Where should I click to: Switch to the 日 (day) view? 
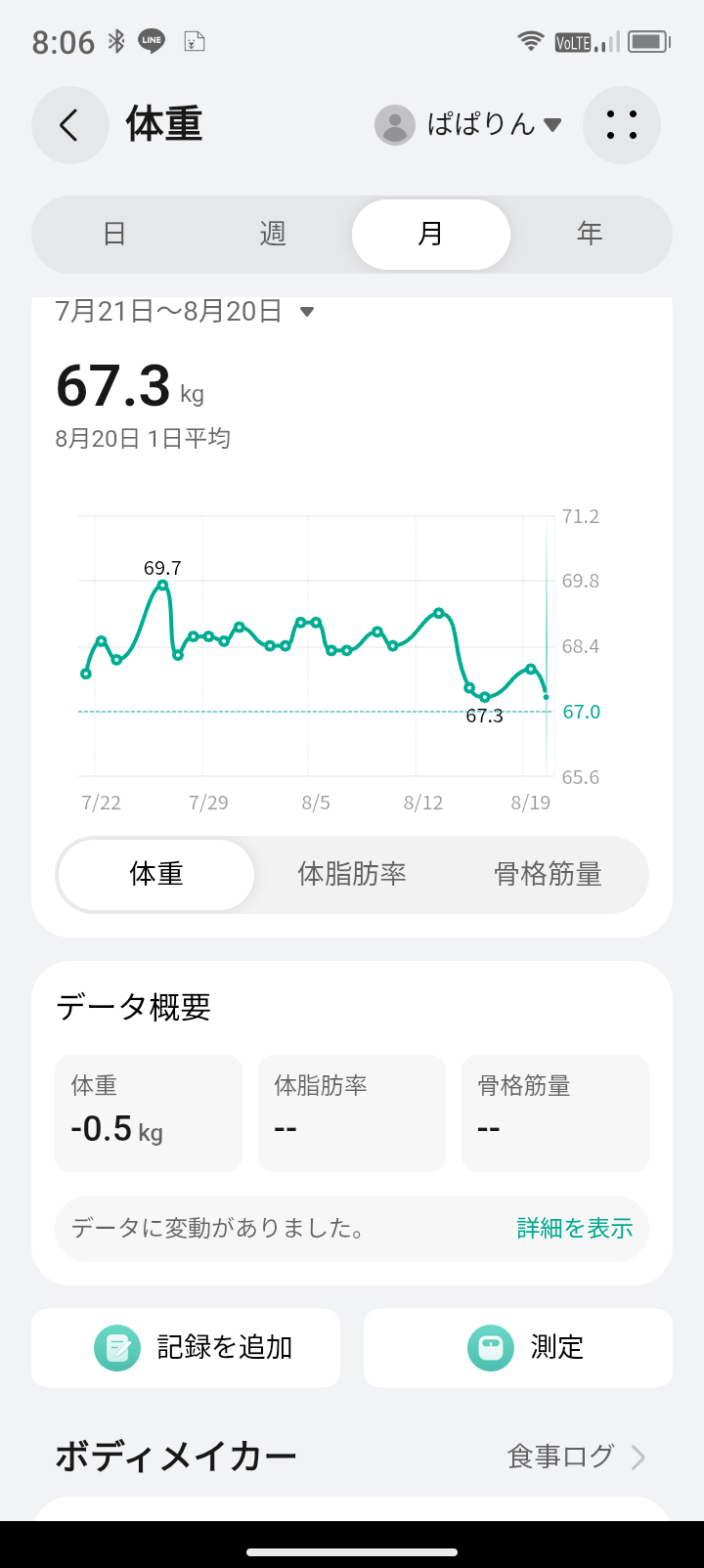(114, 235)
